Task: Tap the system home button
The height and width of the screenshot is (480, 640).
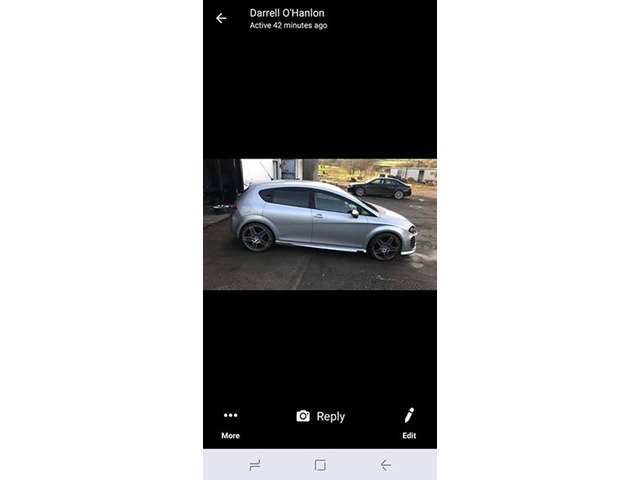Action: (320, 465)
